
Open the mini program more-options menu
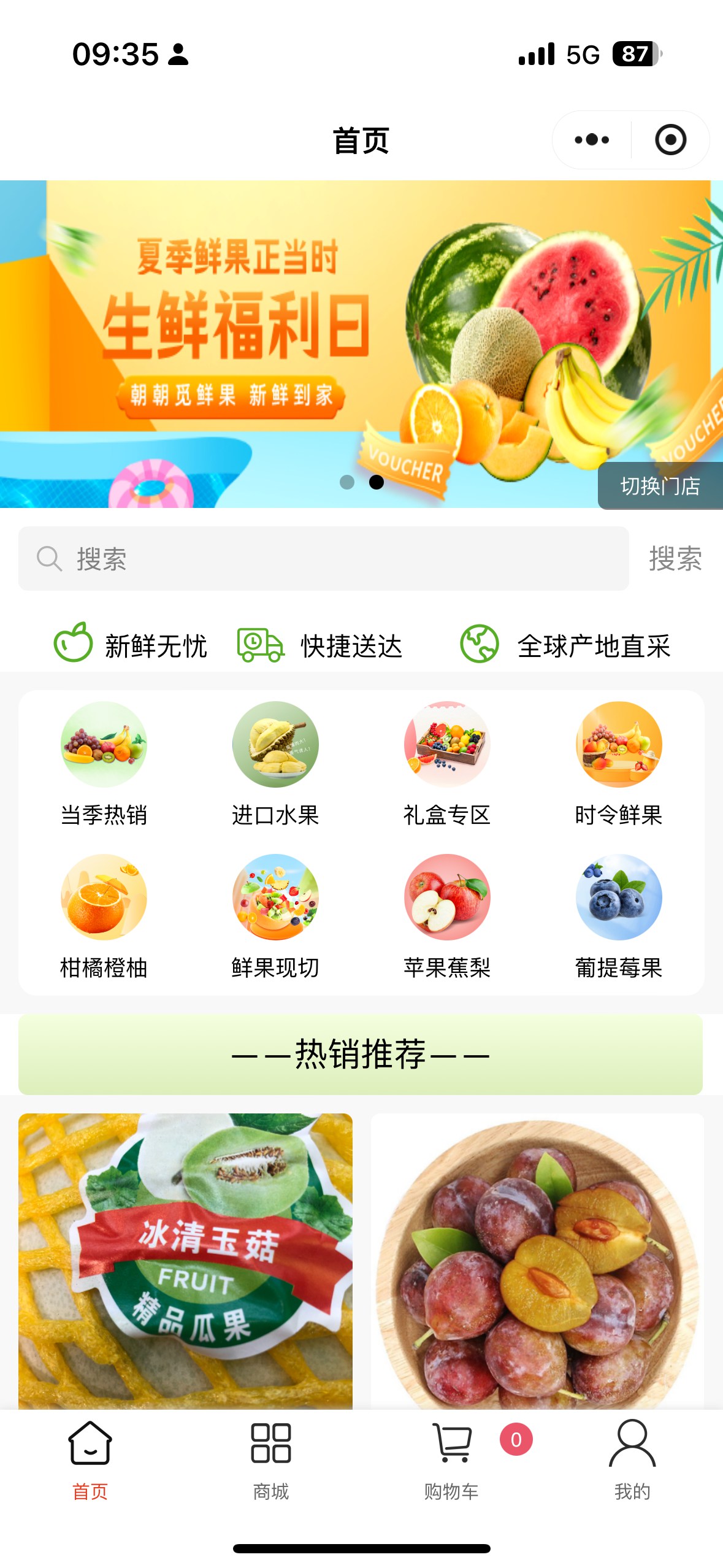[591, 140]
